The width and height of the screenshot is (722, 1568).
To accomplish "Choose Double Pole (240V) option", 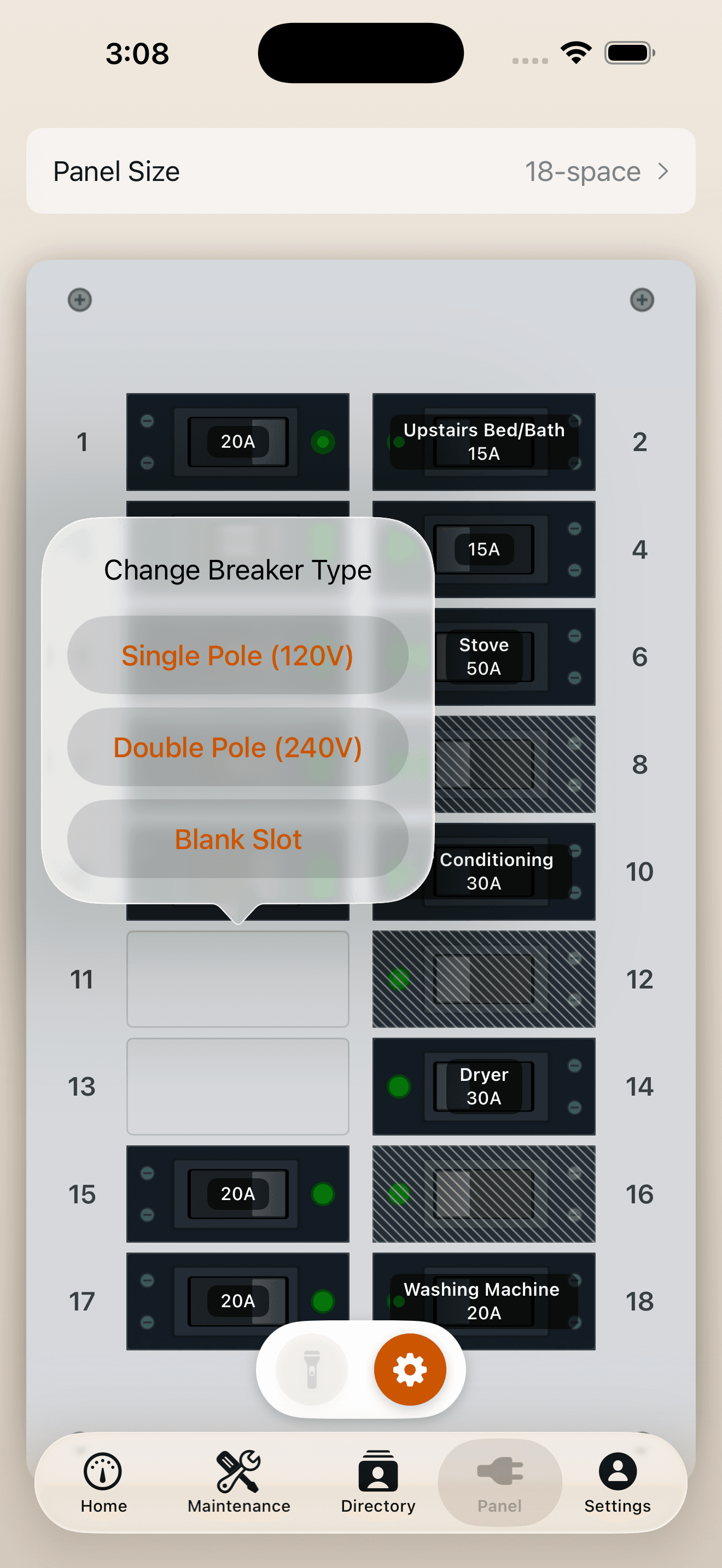I will [237, 747].
